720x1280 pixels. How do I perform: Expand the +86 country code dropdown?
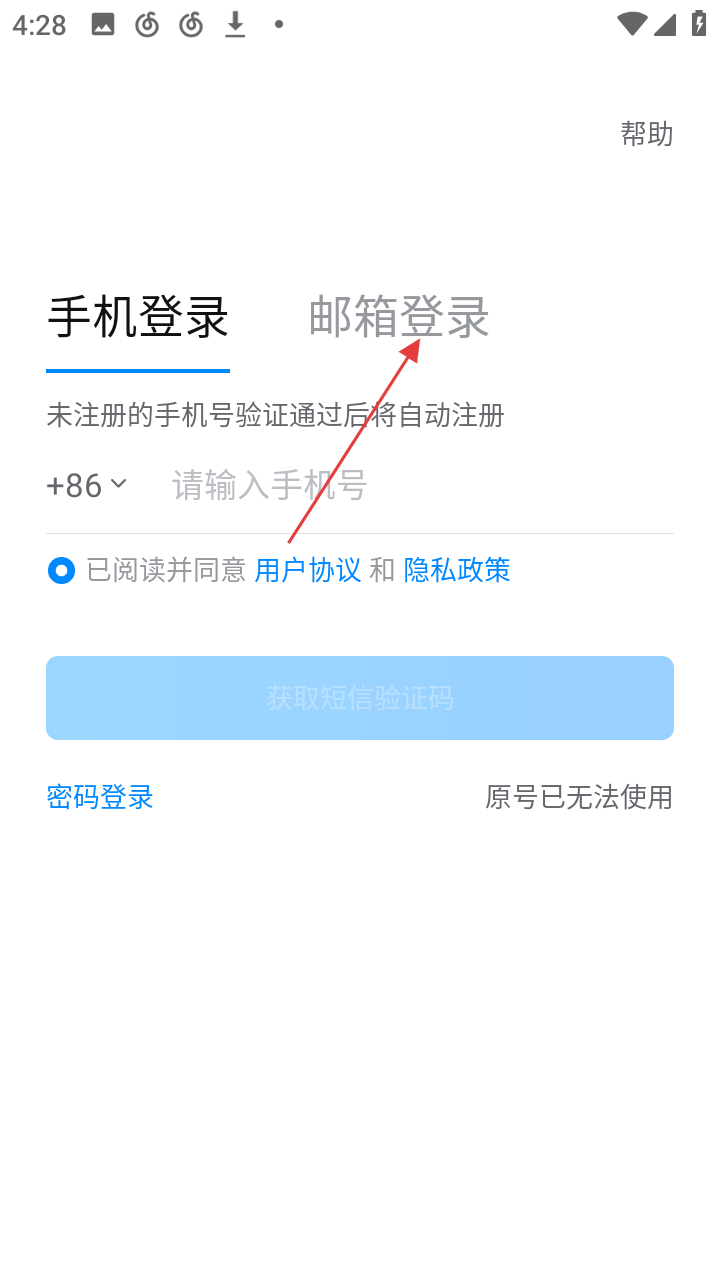pos(87,486)
